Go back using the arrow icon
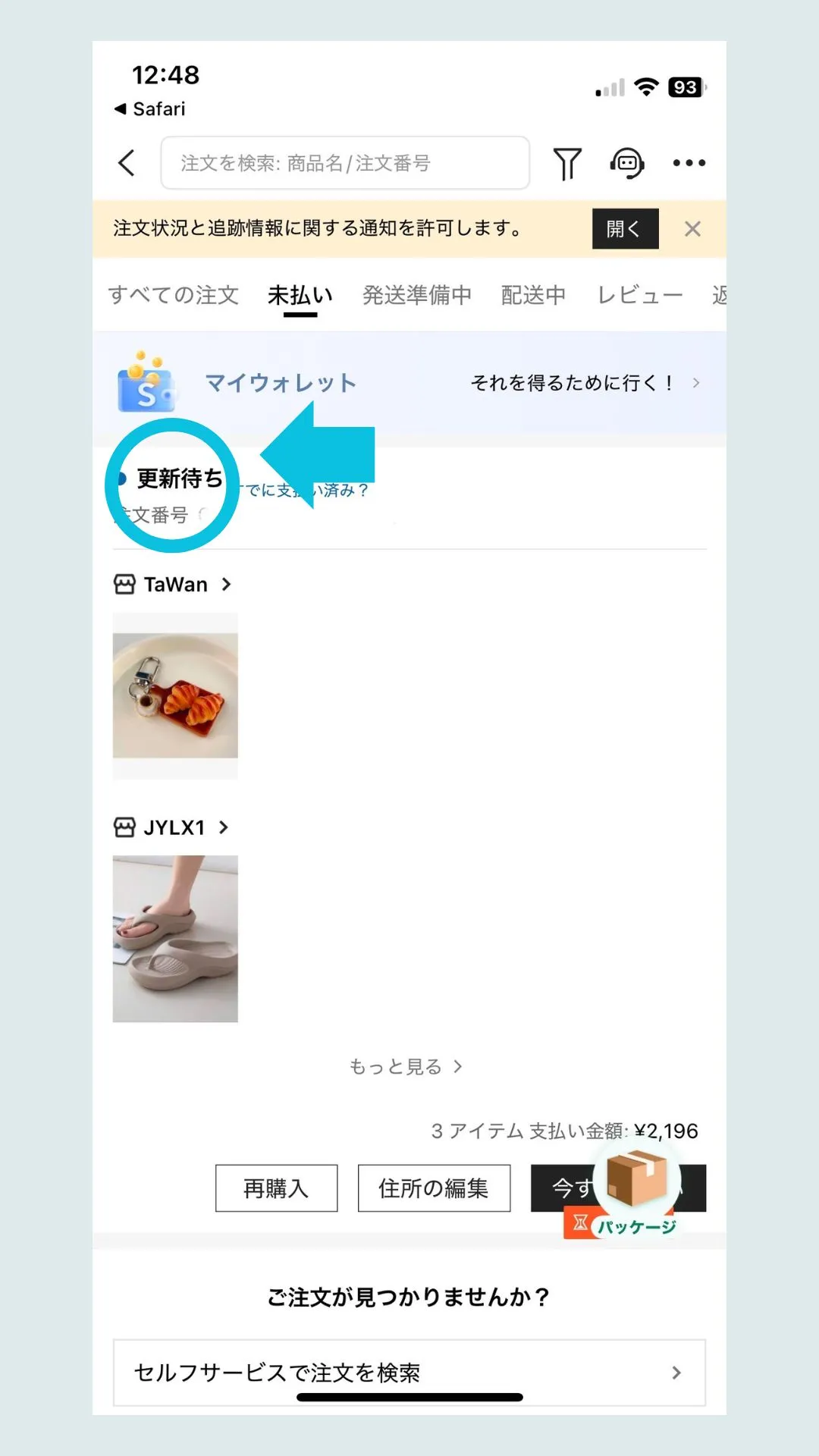This screenshot has height=1456, width=819. pyautogui.click(x=127, y=163)
